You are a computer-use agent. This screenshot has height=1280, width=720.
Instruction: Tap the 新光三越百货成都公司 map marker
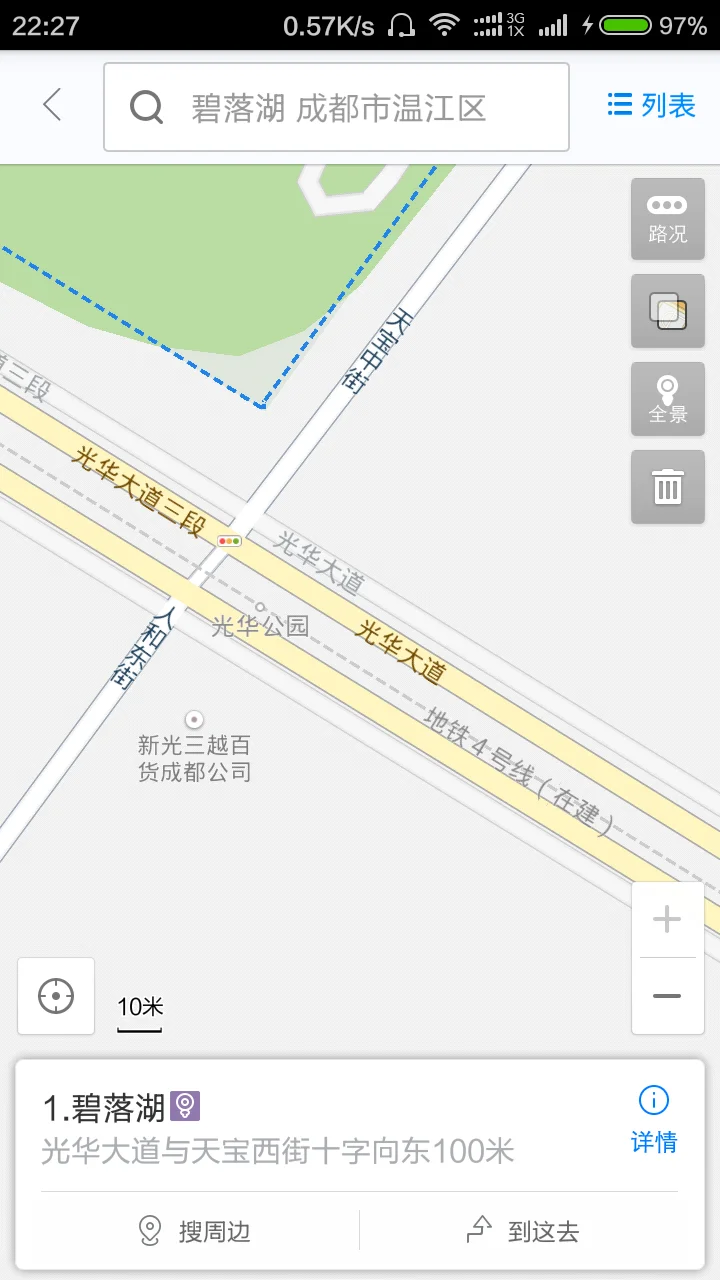pos(194,719)
